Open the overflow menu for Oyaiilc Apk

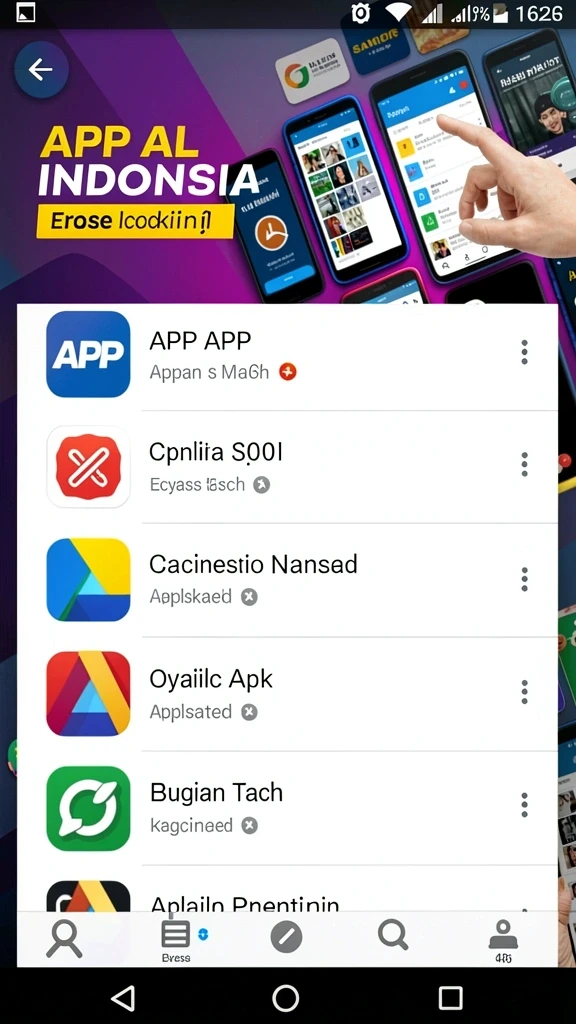(x=524, y=692)
